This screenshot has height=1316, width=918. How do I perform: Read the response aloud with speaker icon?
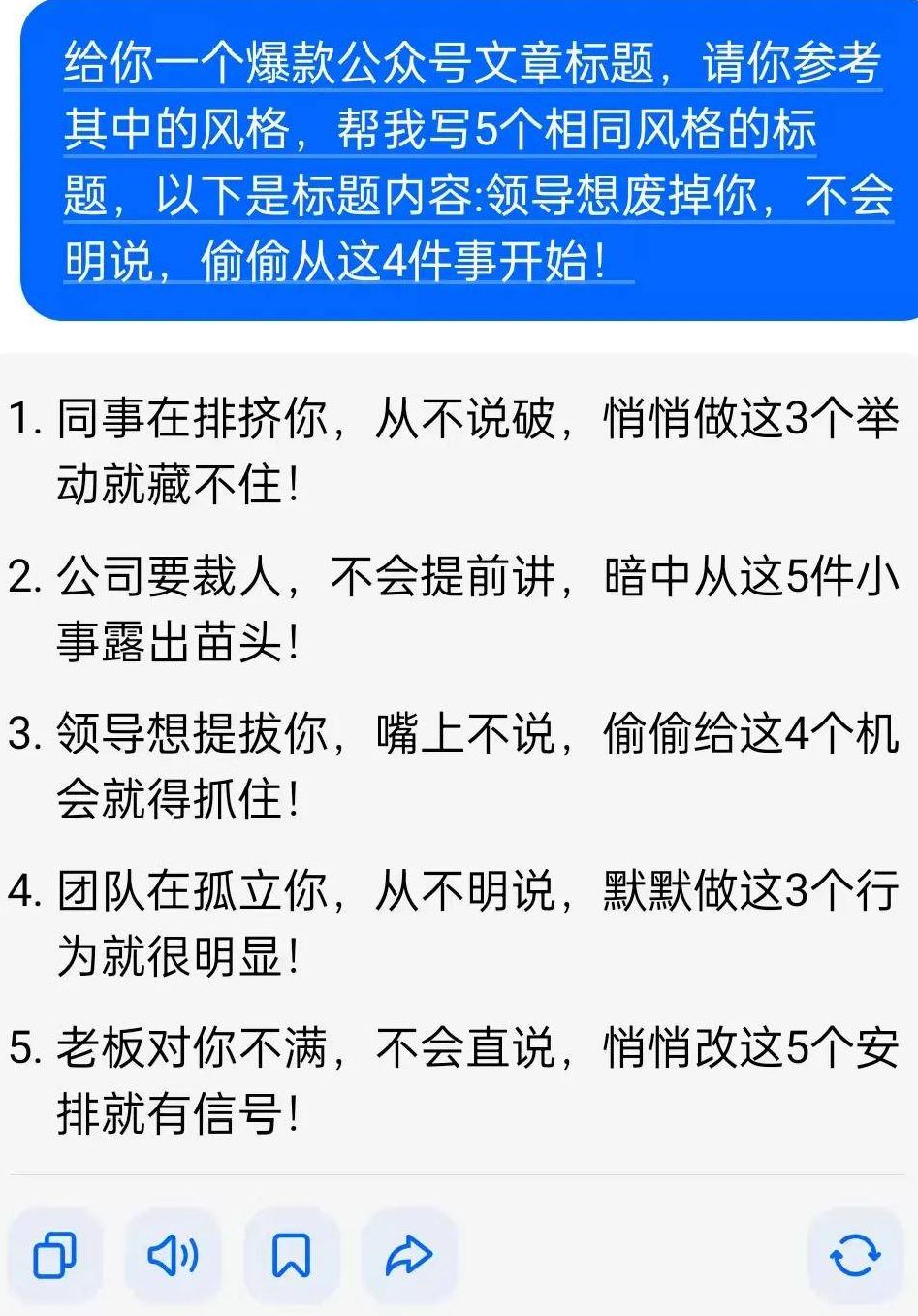click(173, 1255)
